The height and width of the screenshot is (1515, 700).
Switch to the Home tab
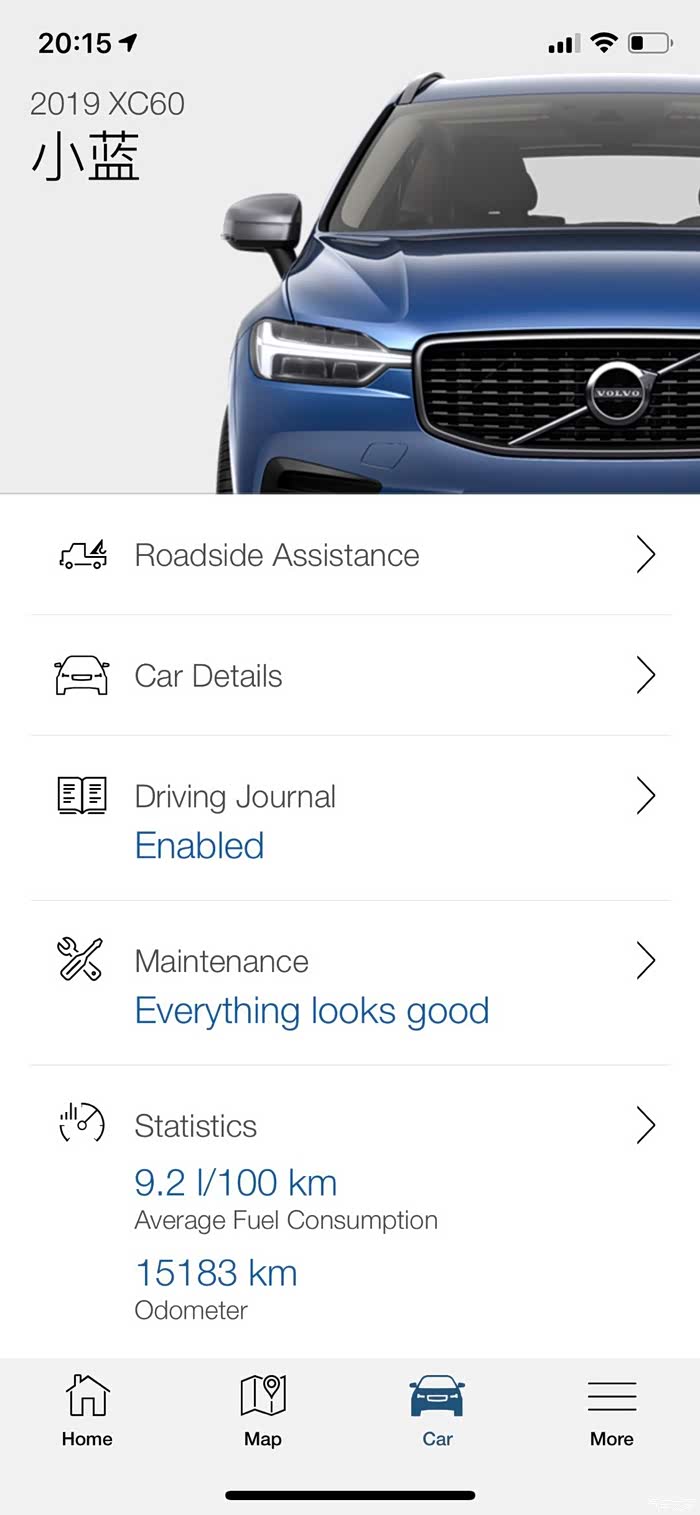tap(87, 1411)
